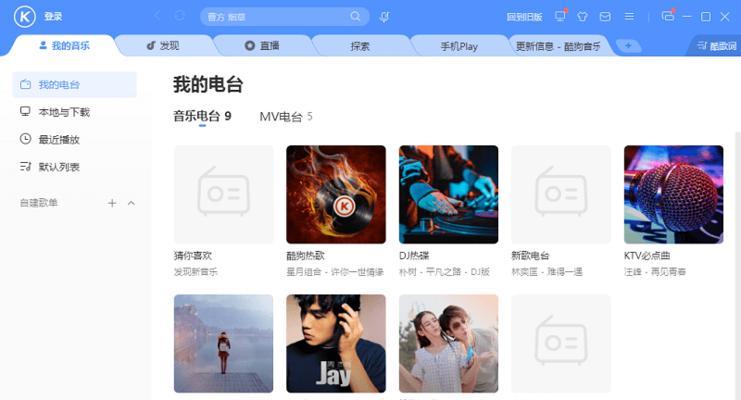This screenshot has height=400, width=741.
Task: Select the 手机Play tab
Action: click(x=459, y=46)
